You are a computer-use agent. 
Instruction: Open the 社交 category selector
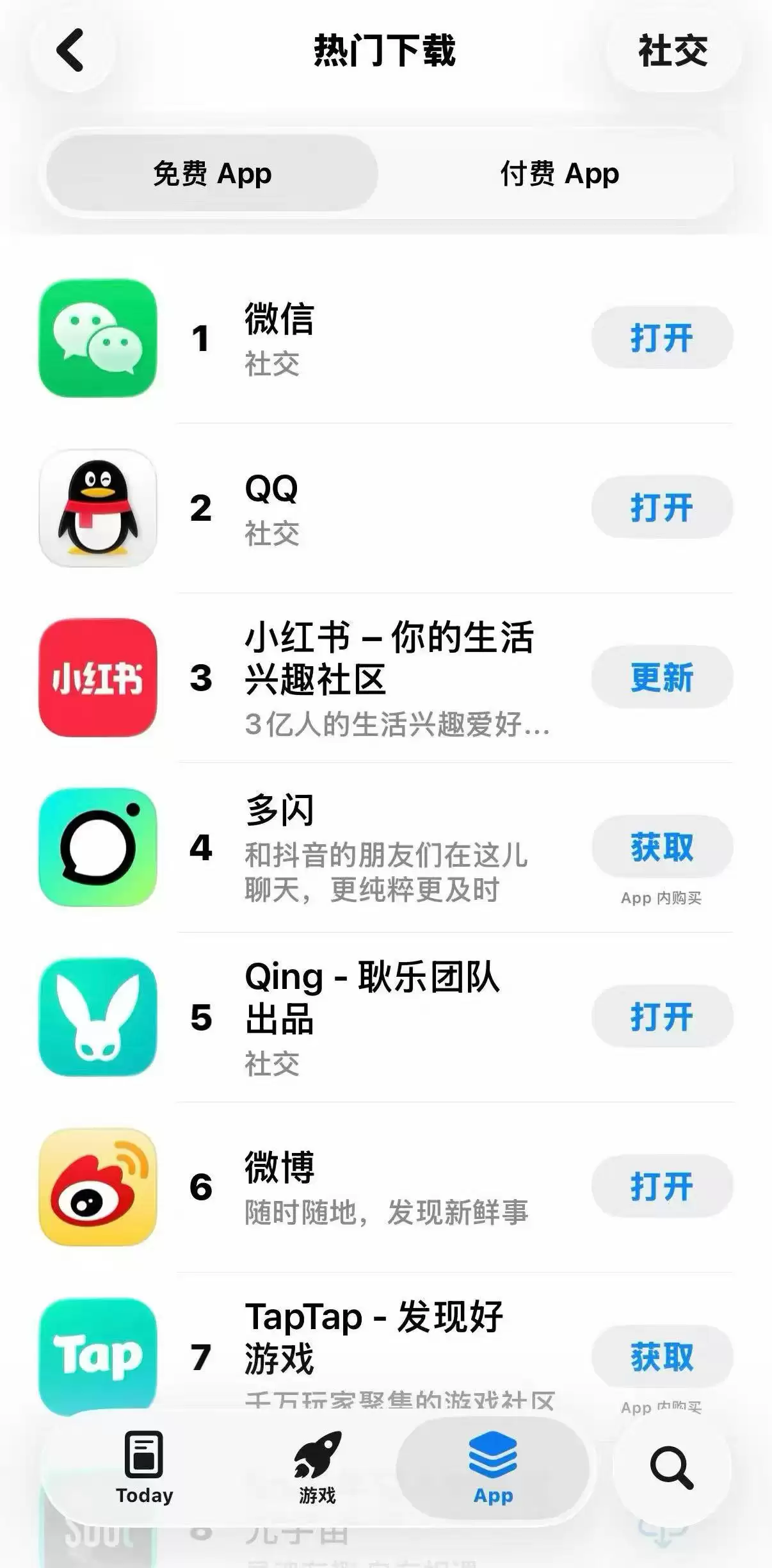[x=673, y=51]
